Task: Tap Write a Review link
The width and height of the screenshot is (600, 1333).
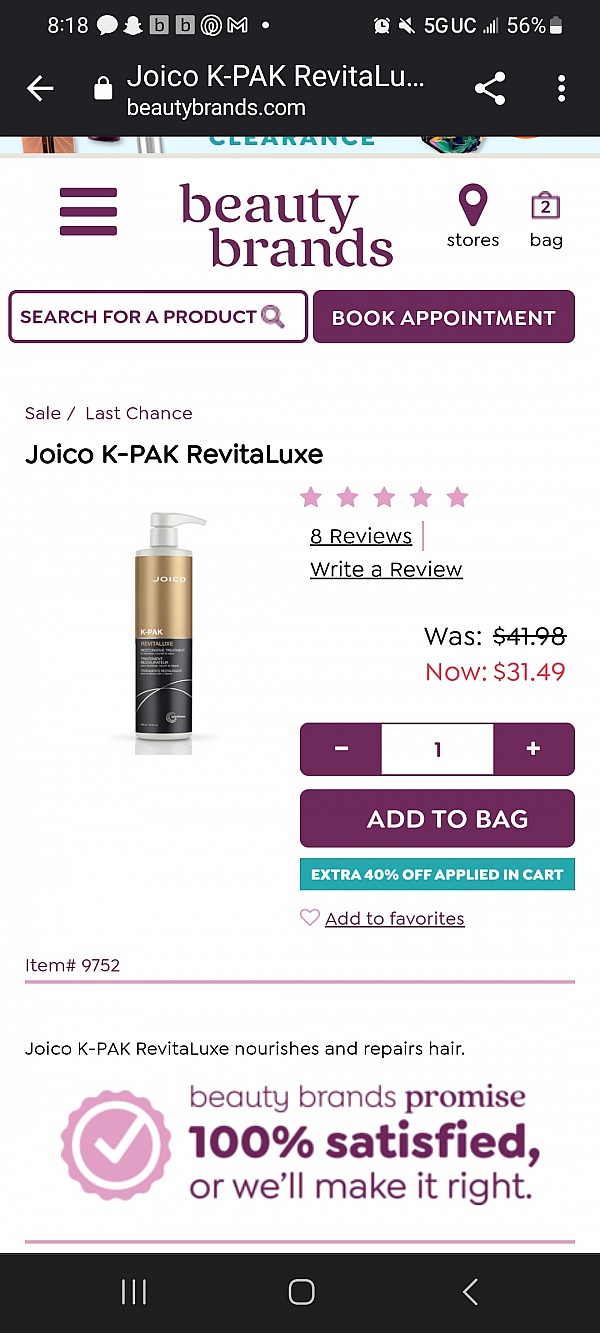Action: click(x=386, y=570)
